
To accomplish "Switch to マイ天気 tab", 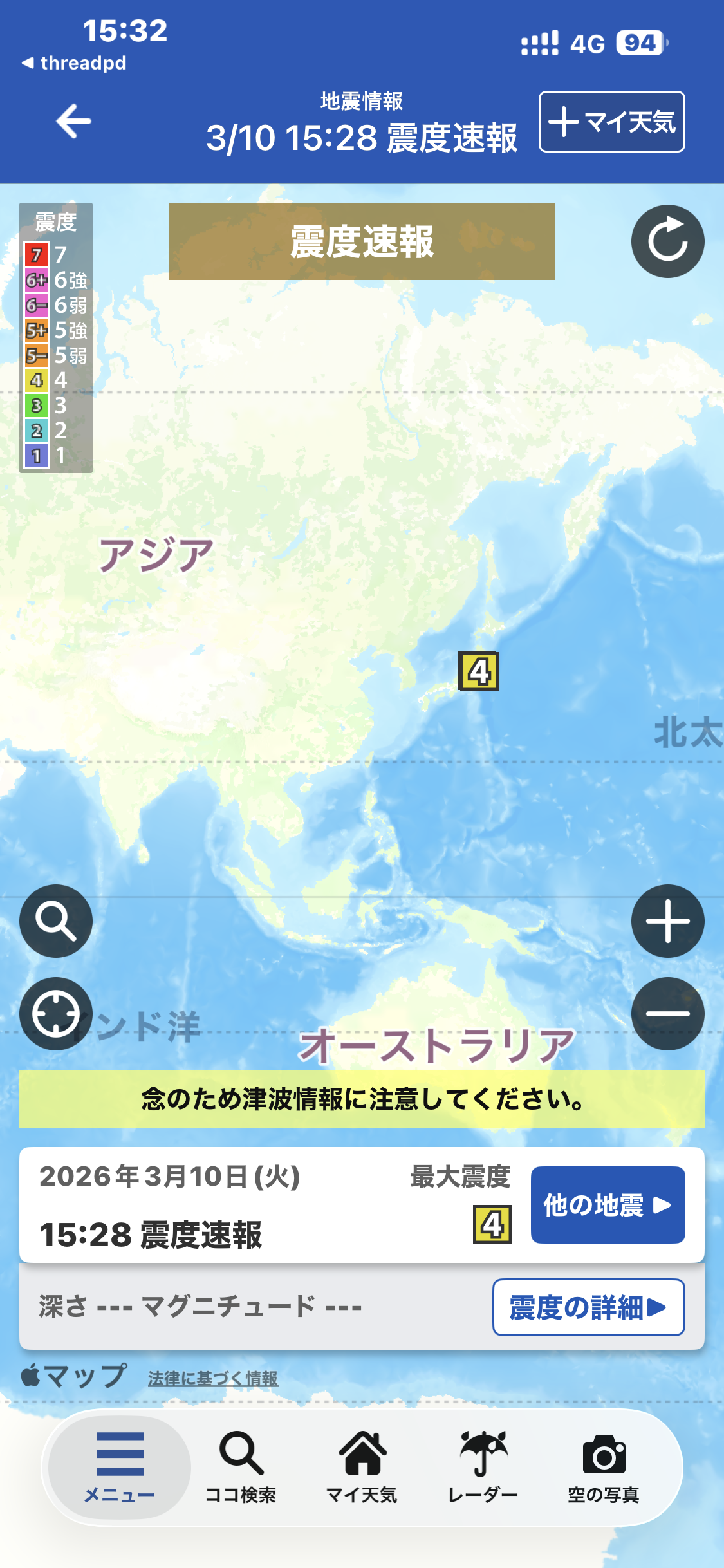I will [362, 1467].
